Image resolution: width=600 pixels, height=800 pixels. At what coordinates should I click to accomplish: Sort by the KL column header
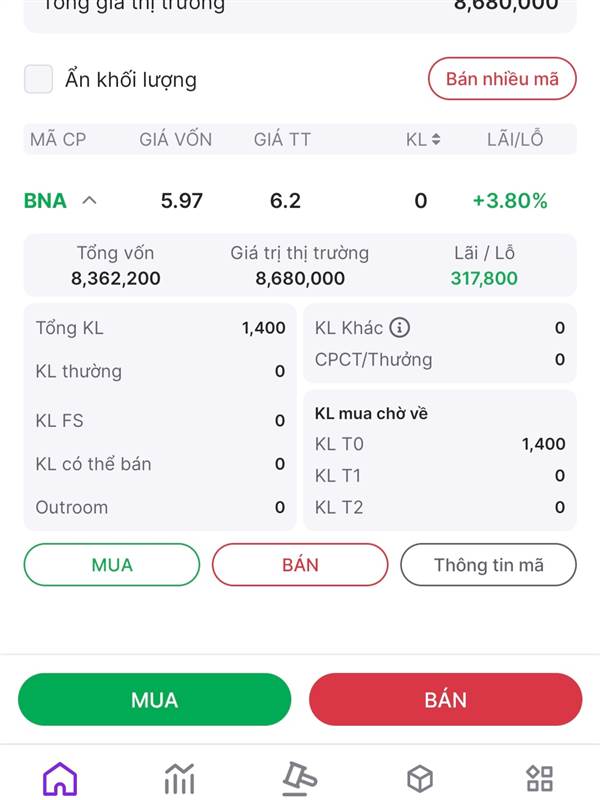424,140
